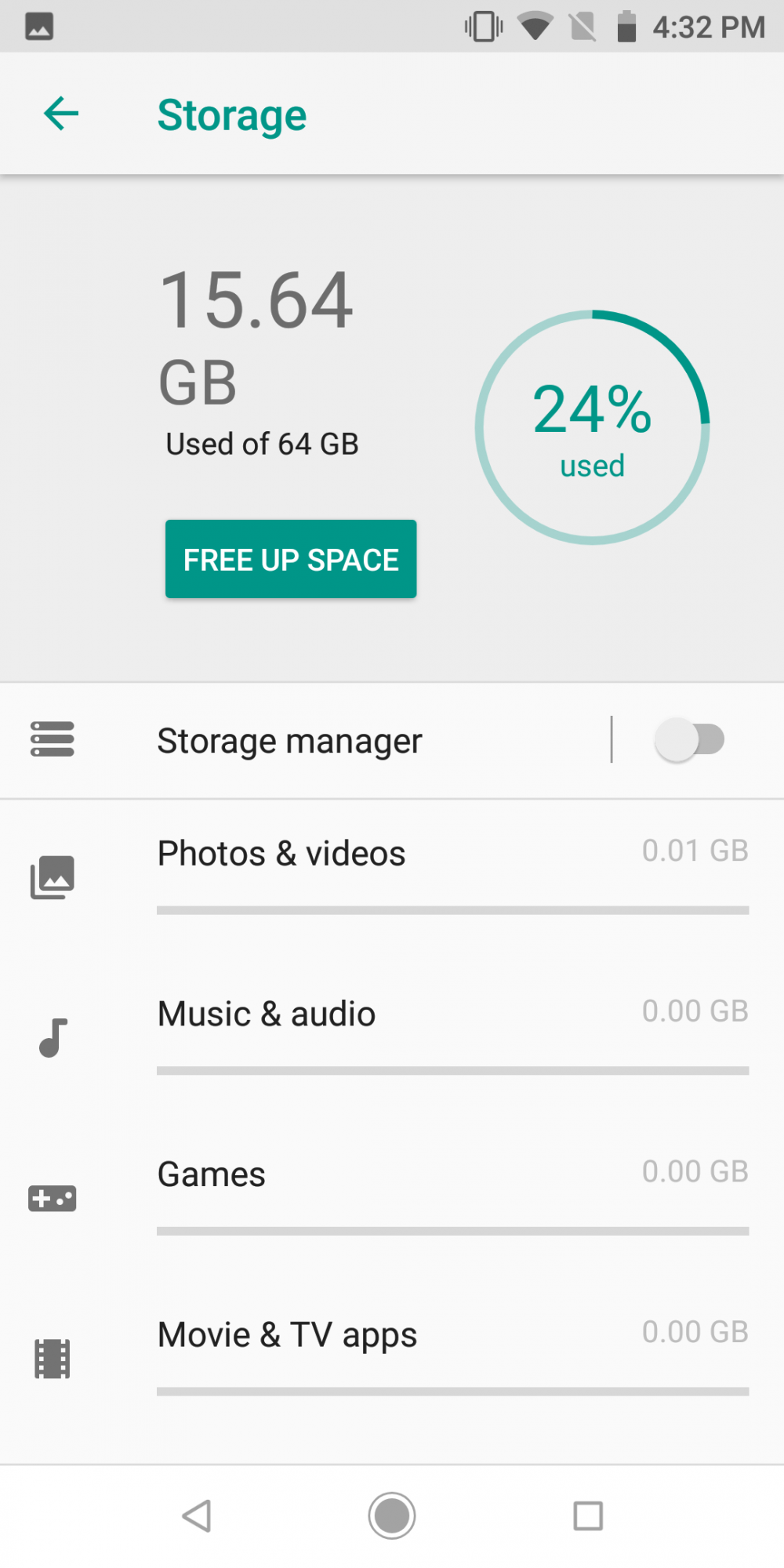Go back from Storage settings
Screen dimensions: 784x1568
pos(61,114)
